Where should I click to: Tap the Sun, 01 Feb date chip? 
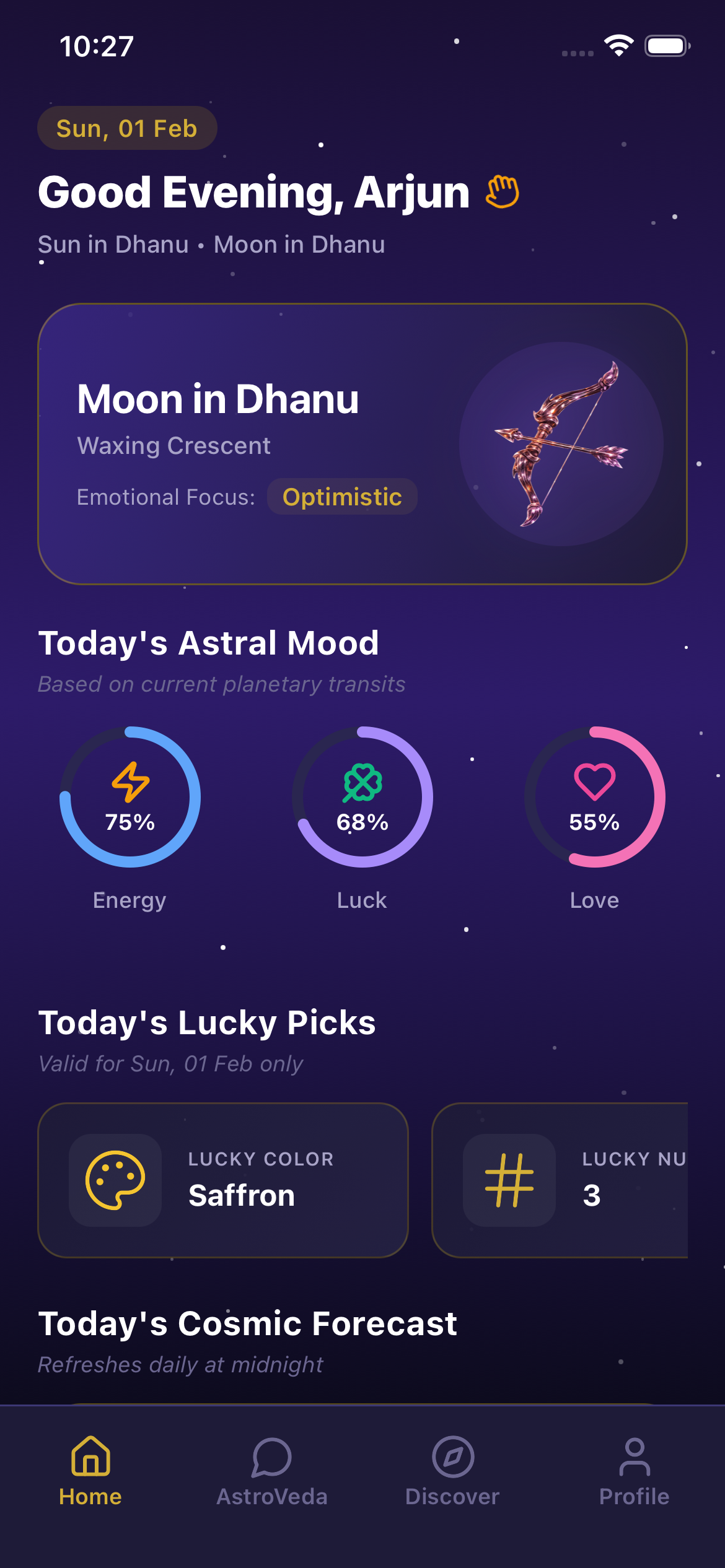[126, 128]
